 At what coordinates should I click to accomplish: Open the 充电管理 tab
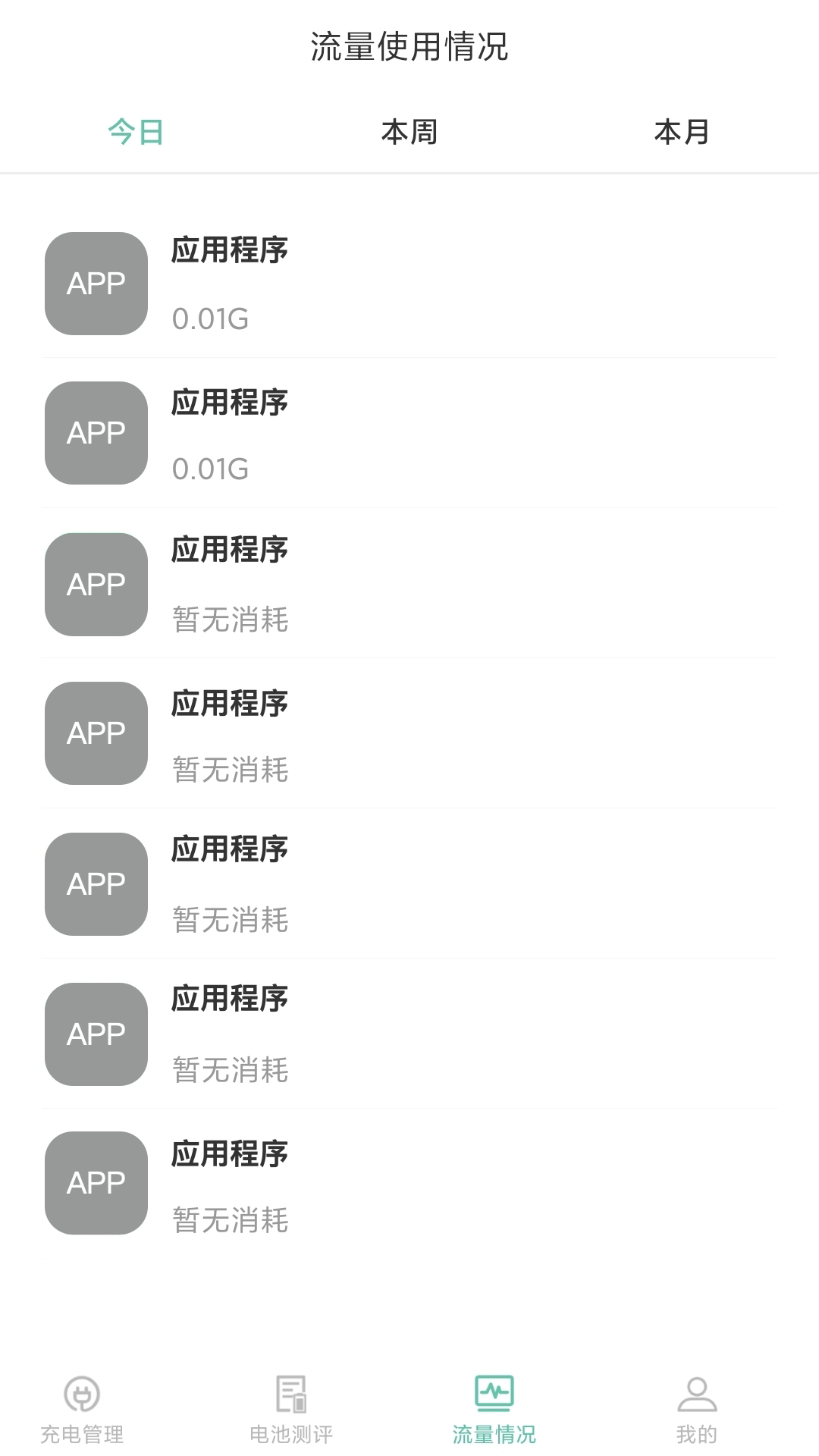(82, 1409)
